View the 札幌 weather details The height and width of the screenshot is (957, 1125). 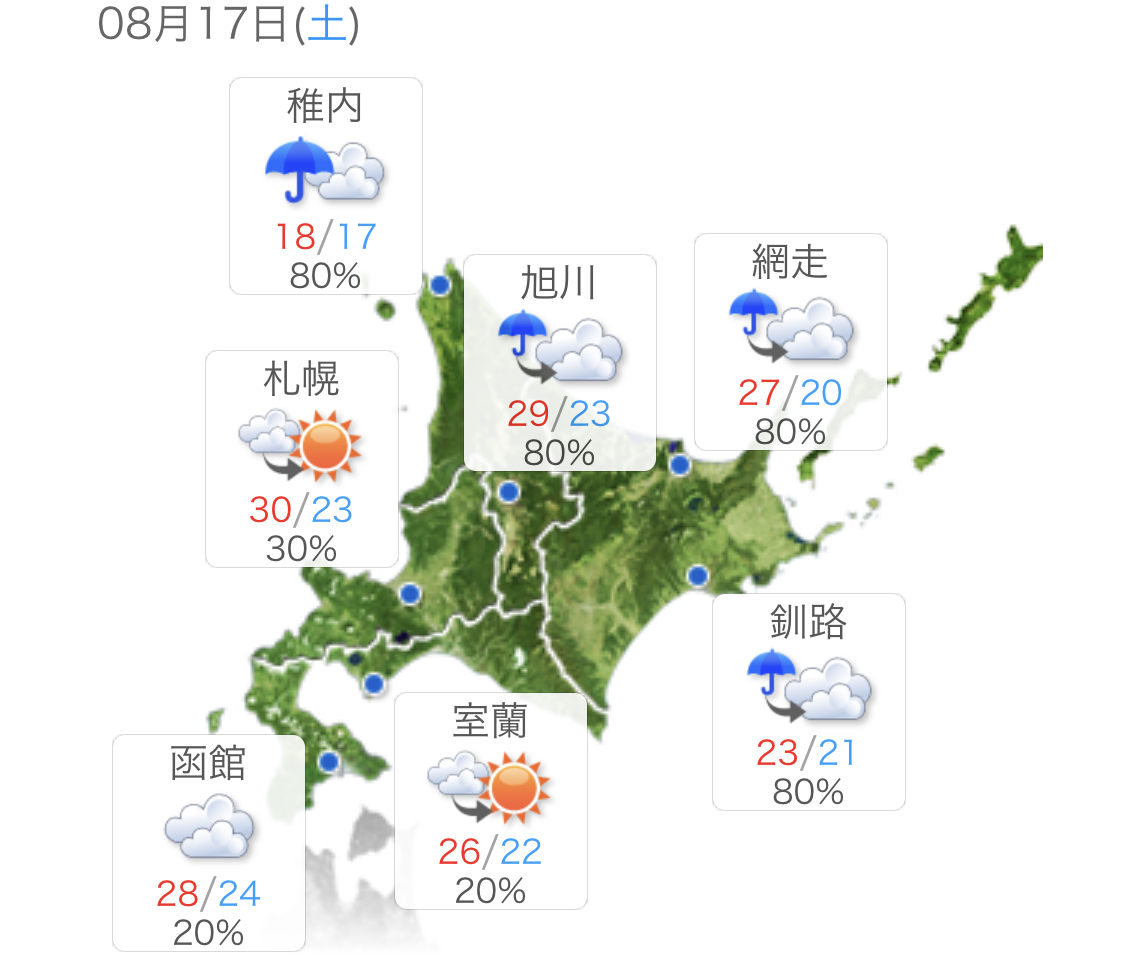coord(301,459)
